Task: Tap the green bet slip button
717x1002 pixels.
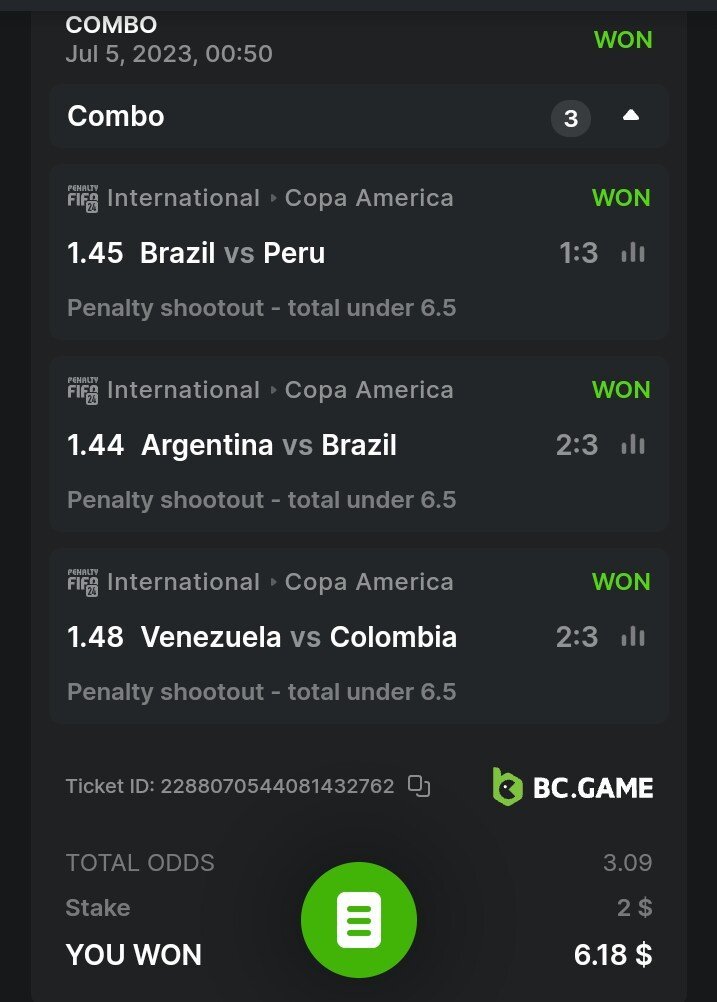Action: pos(358,920)
